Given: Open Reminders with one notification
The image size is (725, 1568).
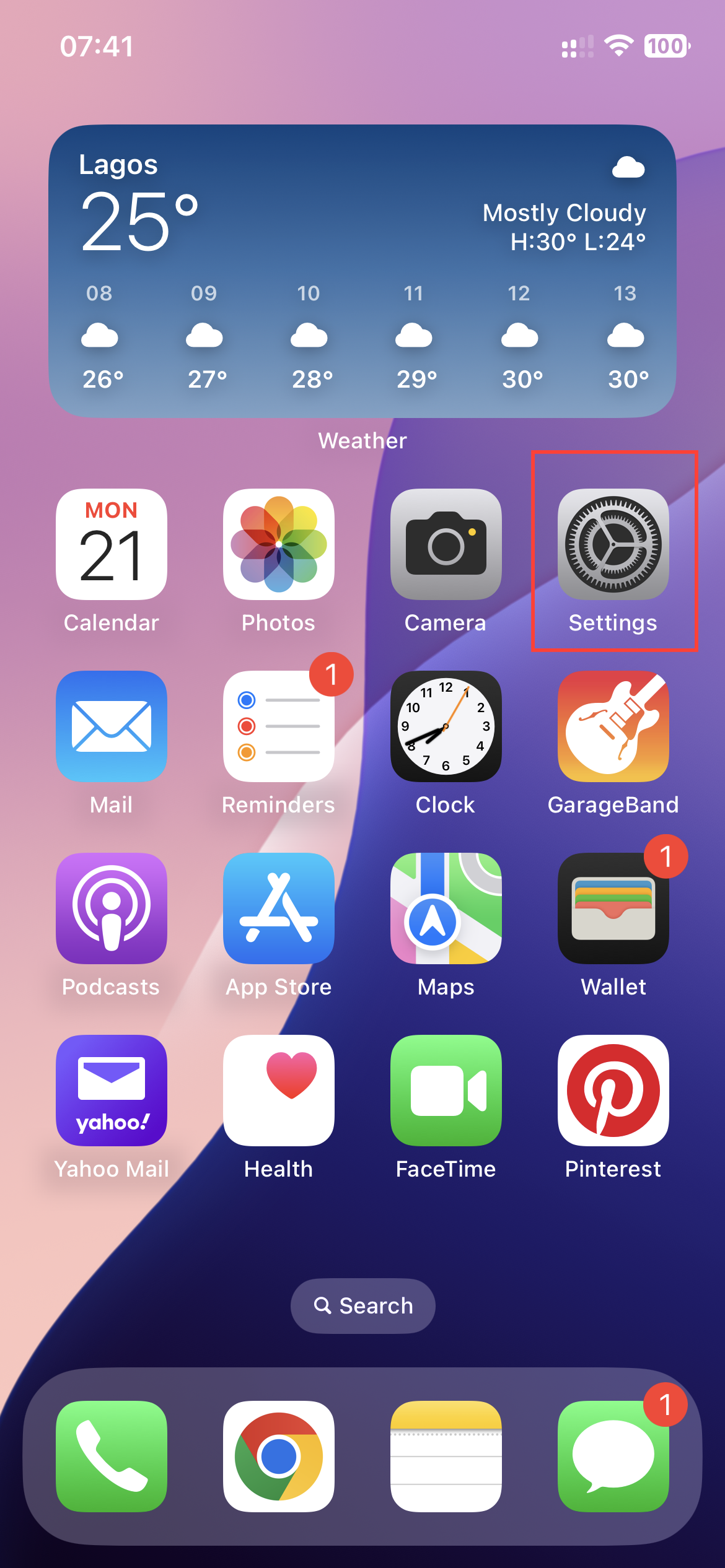Looking at the screenshot, I should (279, 726).
